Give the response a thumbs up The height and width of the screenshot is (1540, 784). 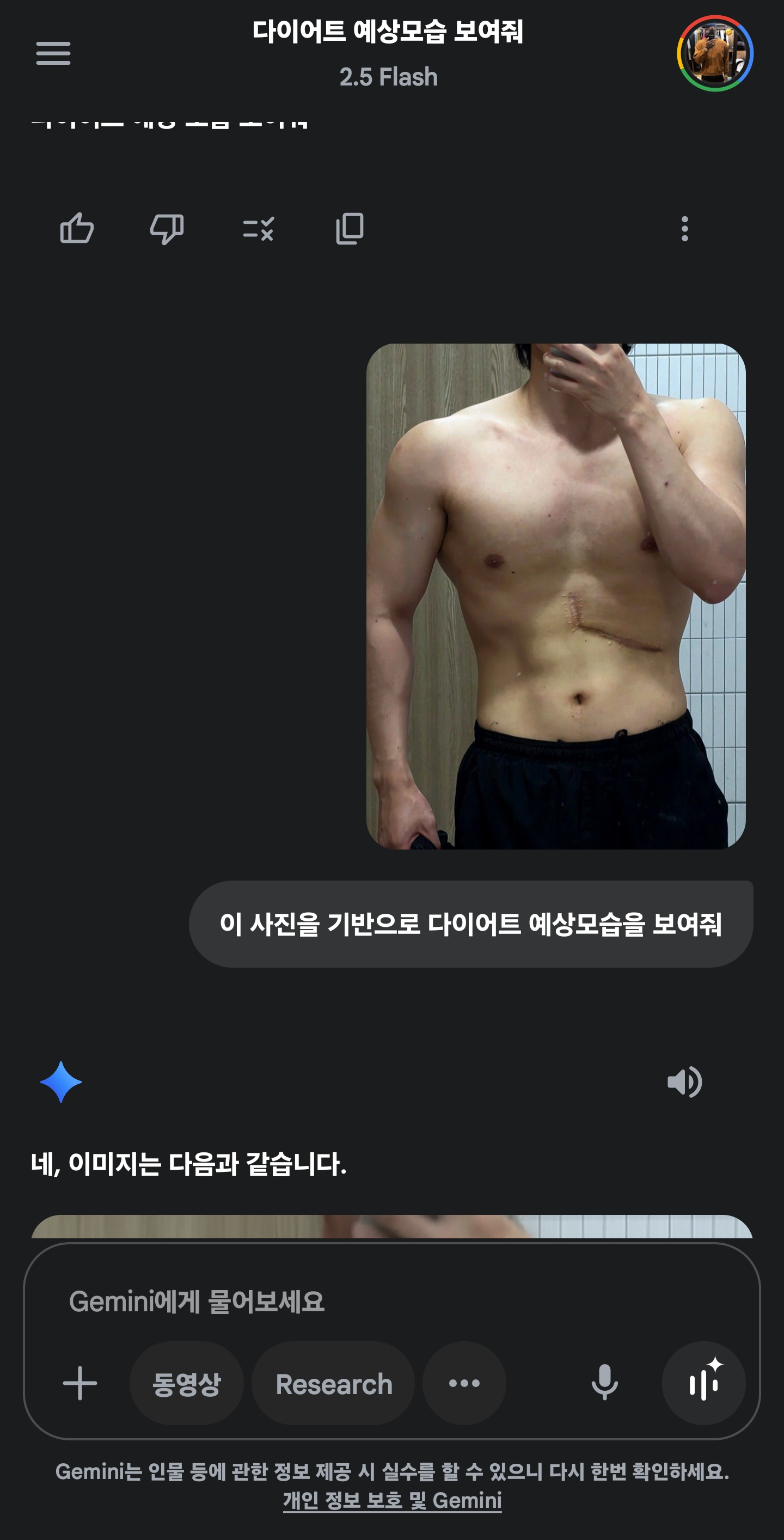(77, 228)
